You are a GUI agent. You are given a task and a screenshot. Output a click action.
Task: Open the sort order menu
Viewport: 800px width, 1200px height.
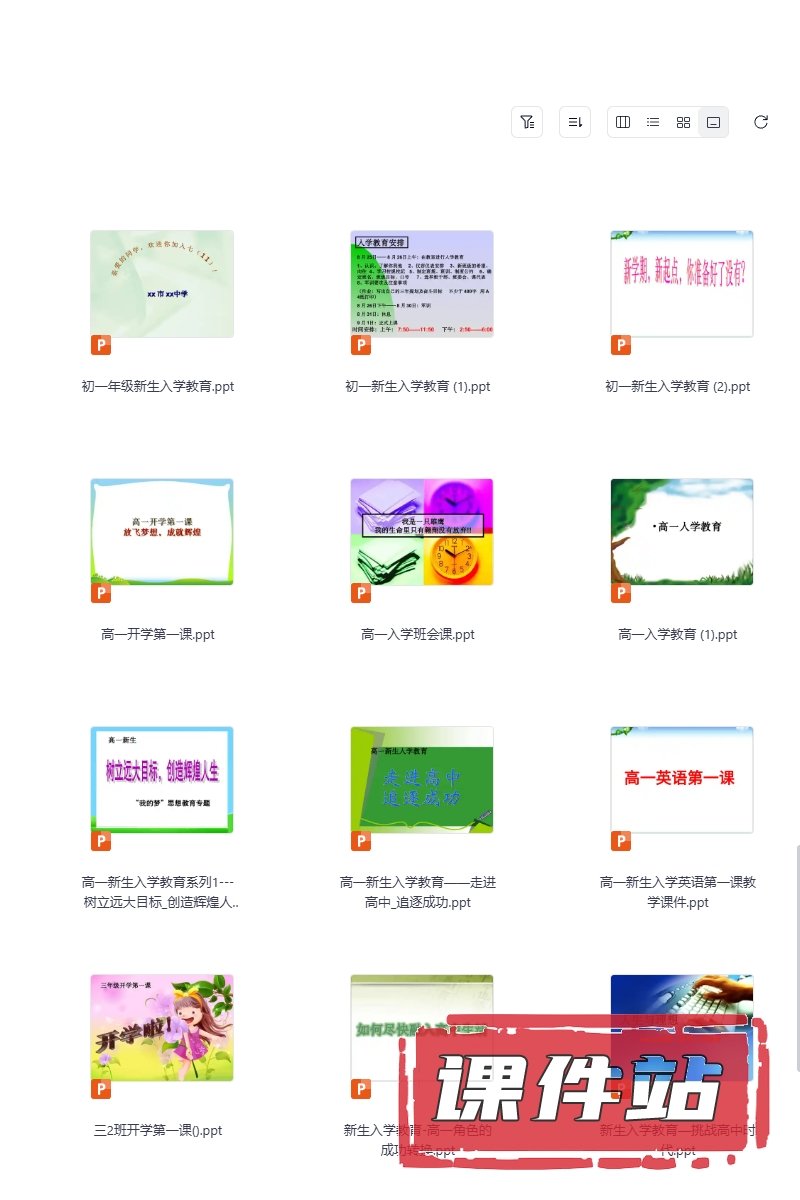575,122
